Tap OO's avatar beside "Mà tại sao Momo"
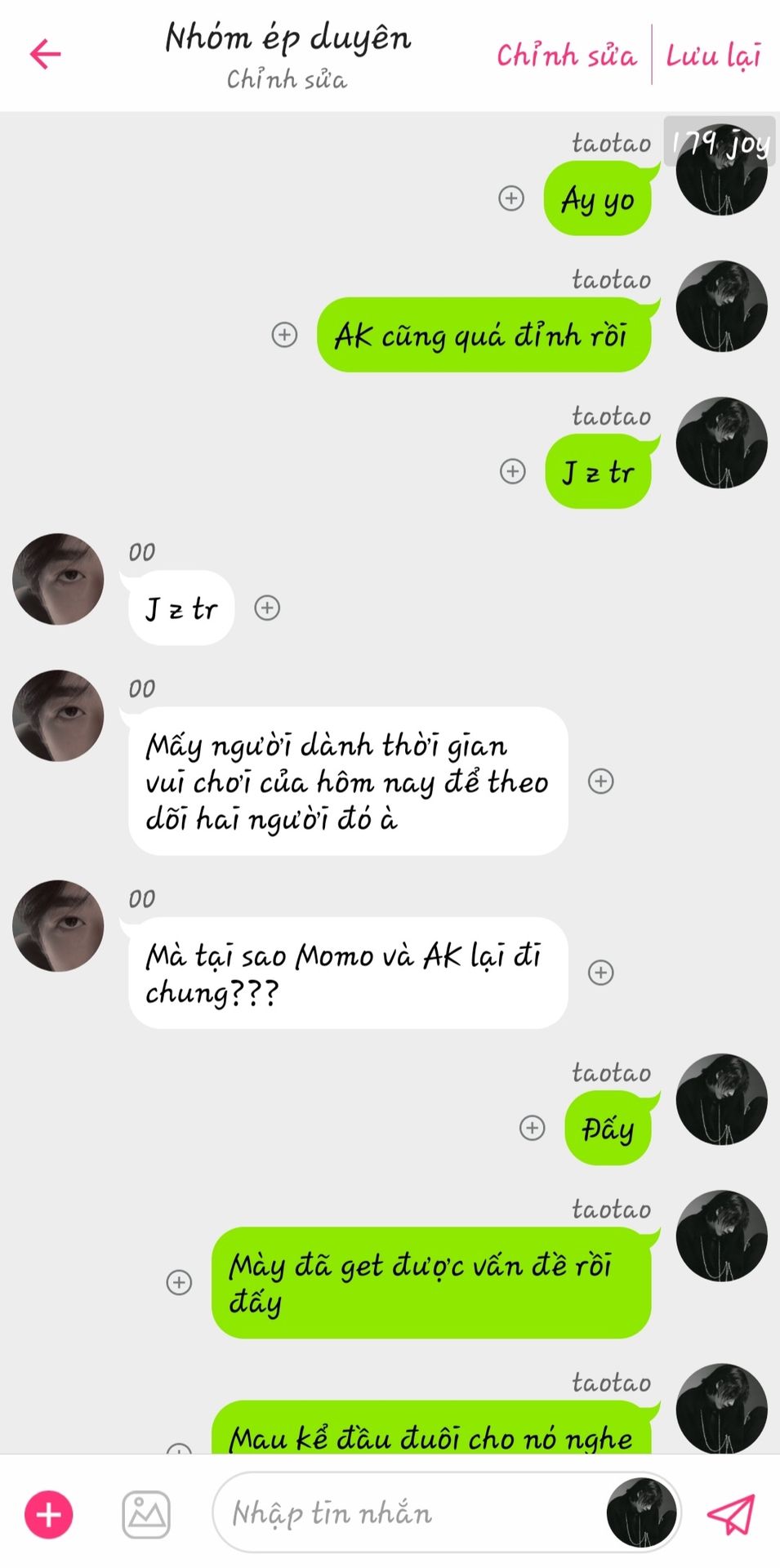Viewport: 780px width, 1568px height. [x=58, y=925]
